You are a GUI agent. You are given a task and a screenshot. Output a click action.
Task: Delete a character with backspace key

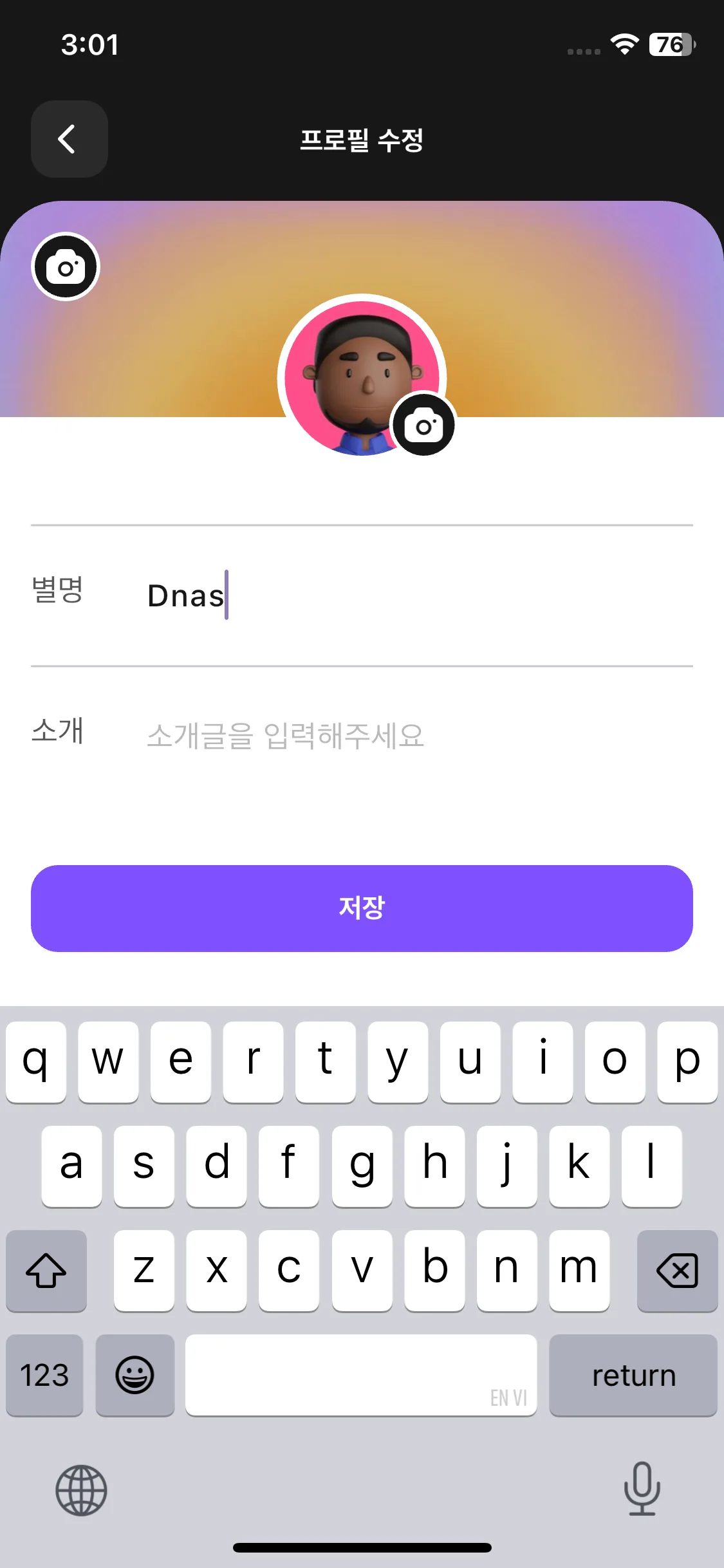pos(677,1271)
